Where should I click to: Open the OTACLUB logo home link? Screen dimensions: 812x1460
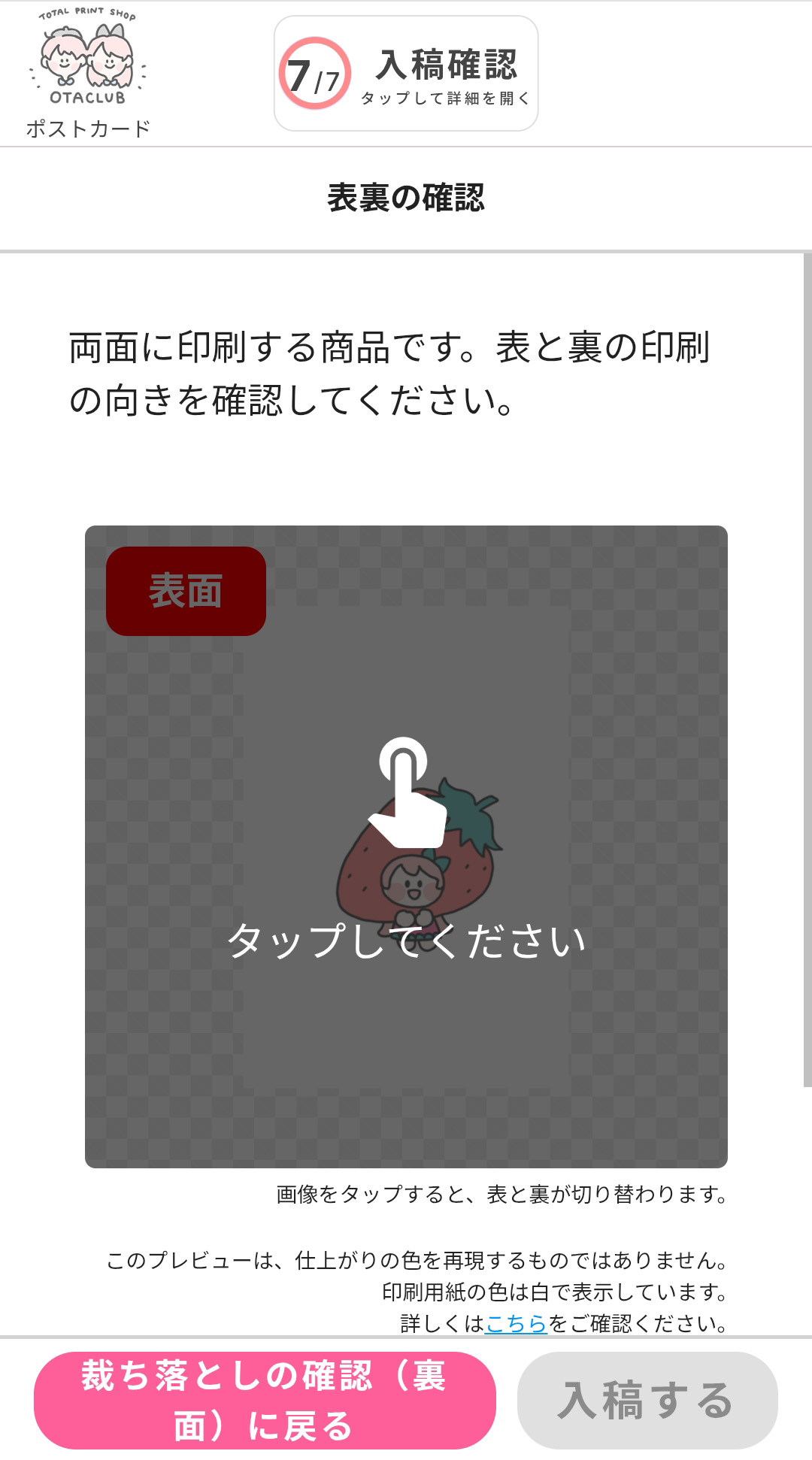(88, 59)
